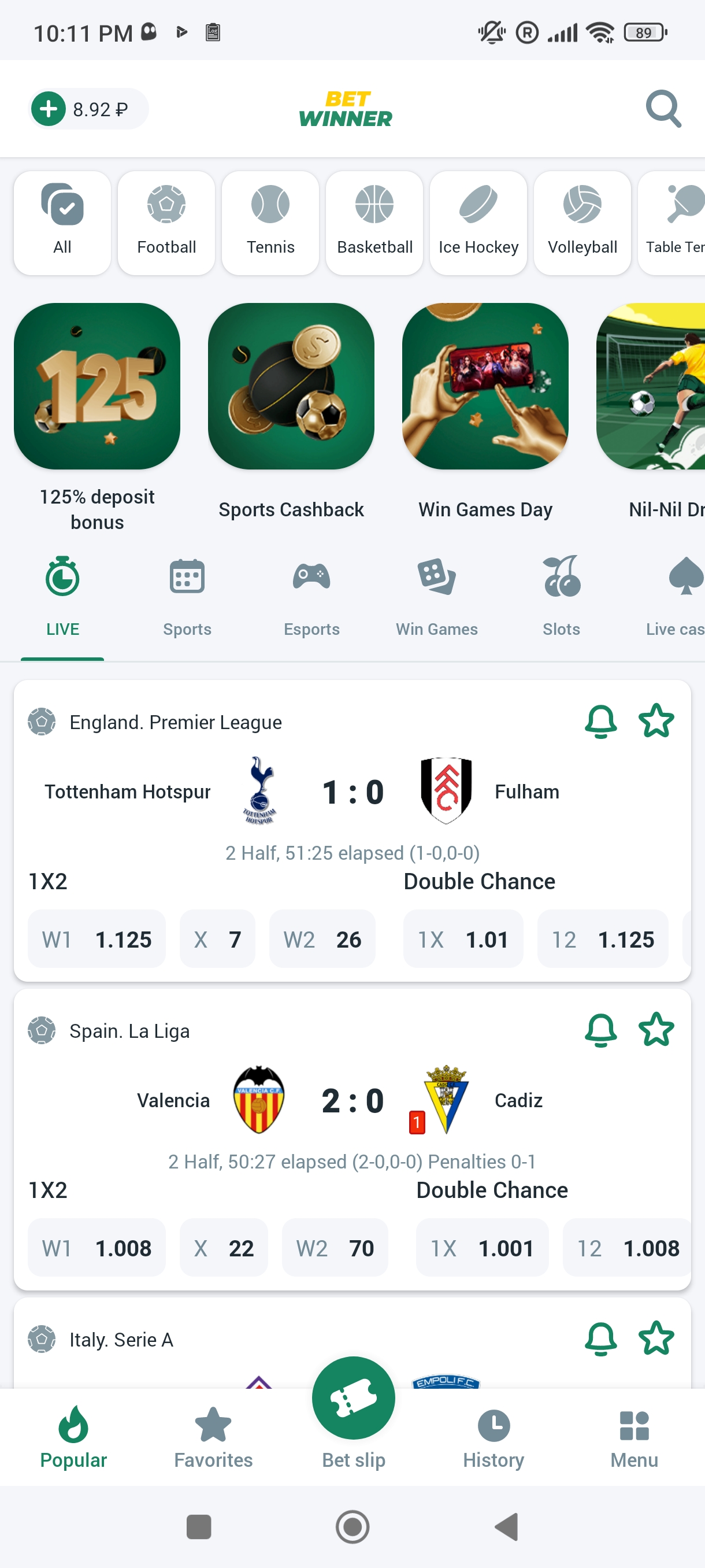Open the 125% deposit bonus promo
Screen dimensions: 705x1568
[x=97, y=387]
